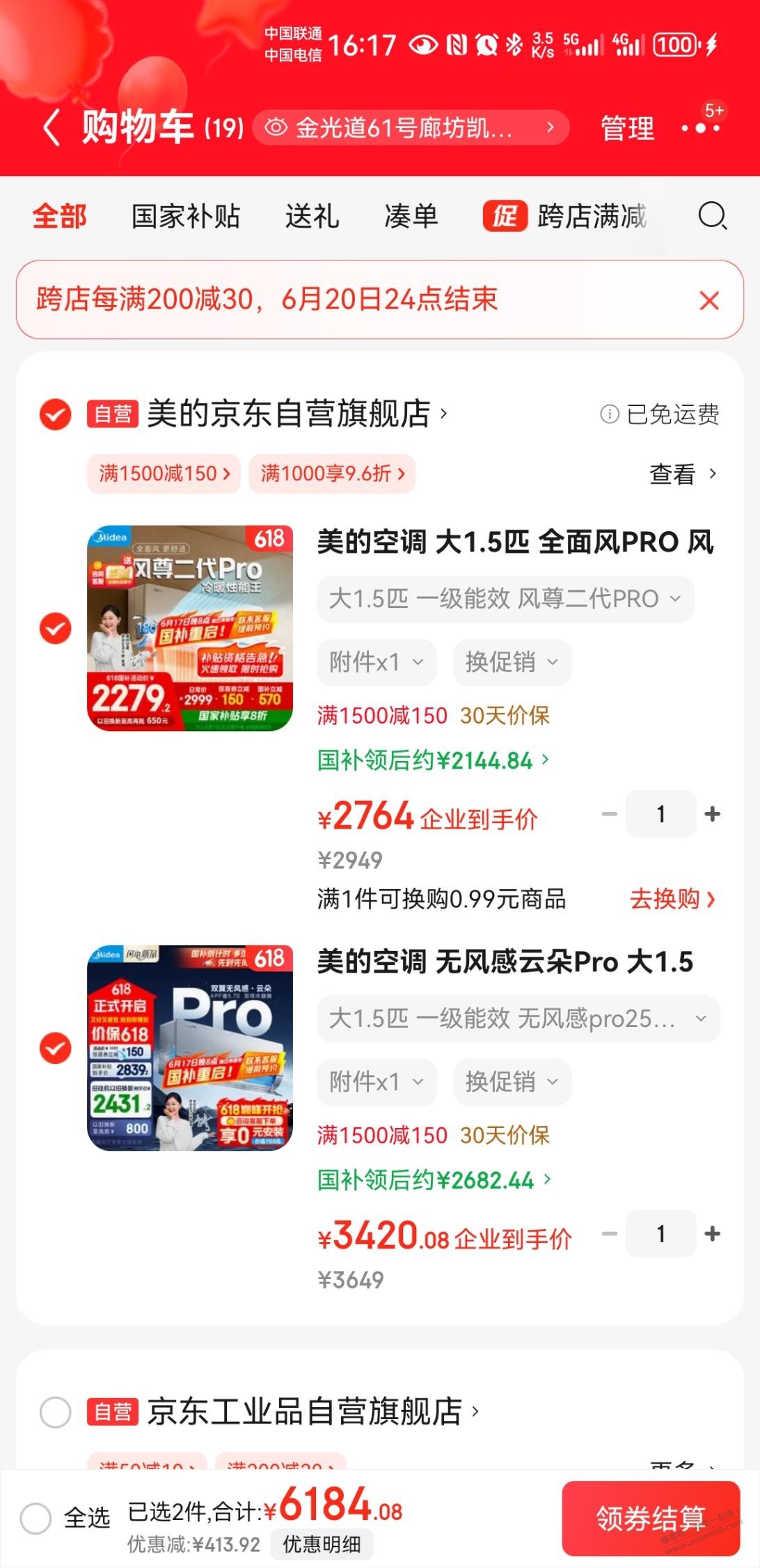Open delivery address 金光道61号廊坊凯
Image resolution: width=760 pixels, height=1568 pixels.
[x=410, y=128]
